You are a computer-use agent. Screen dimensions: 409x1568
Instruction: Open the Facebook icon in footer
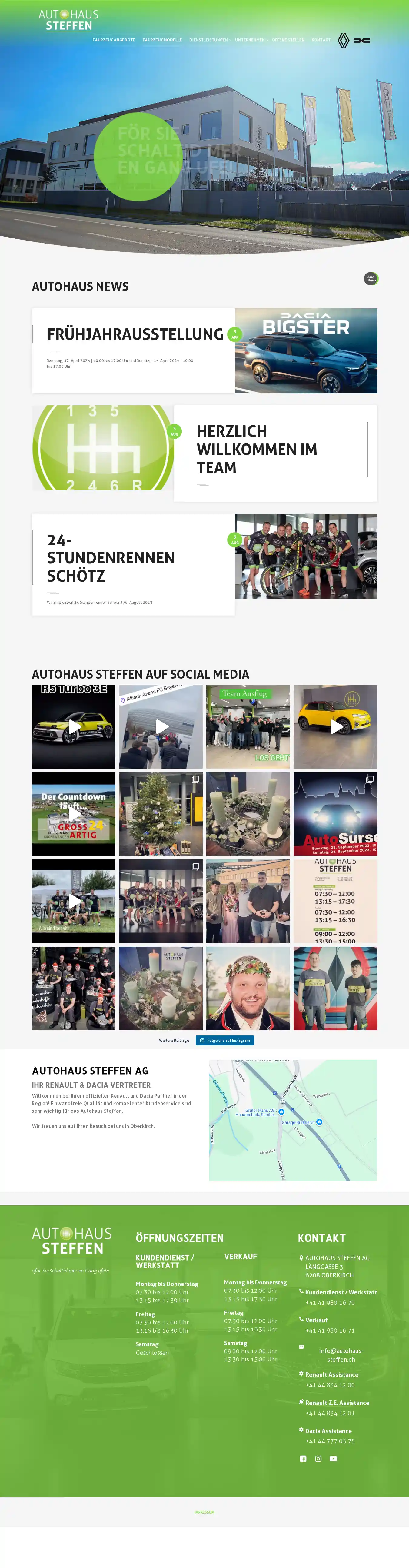tap(303, 1458)
